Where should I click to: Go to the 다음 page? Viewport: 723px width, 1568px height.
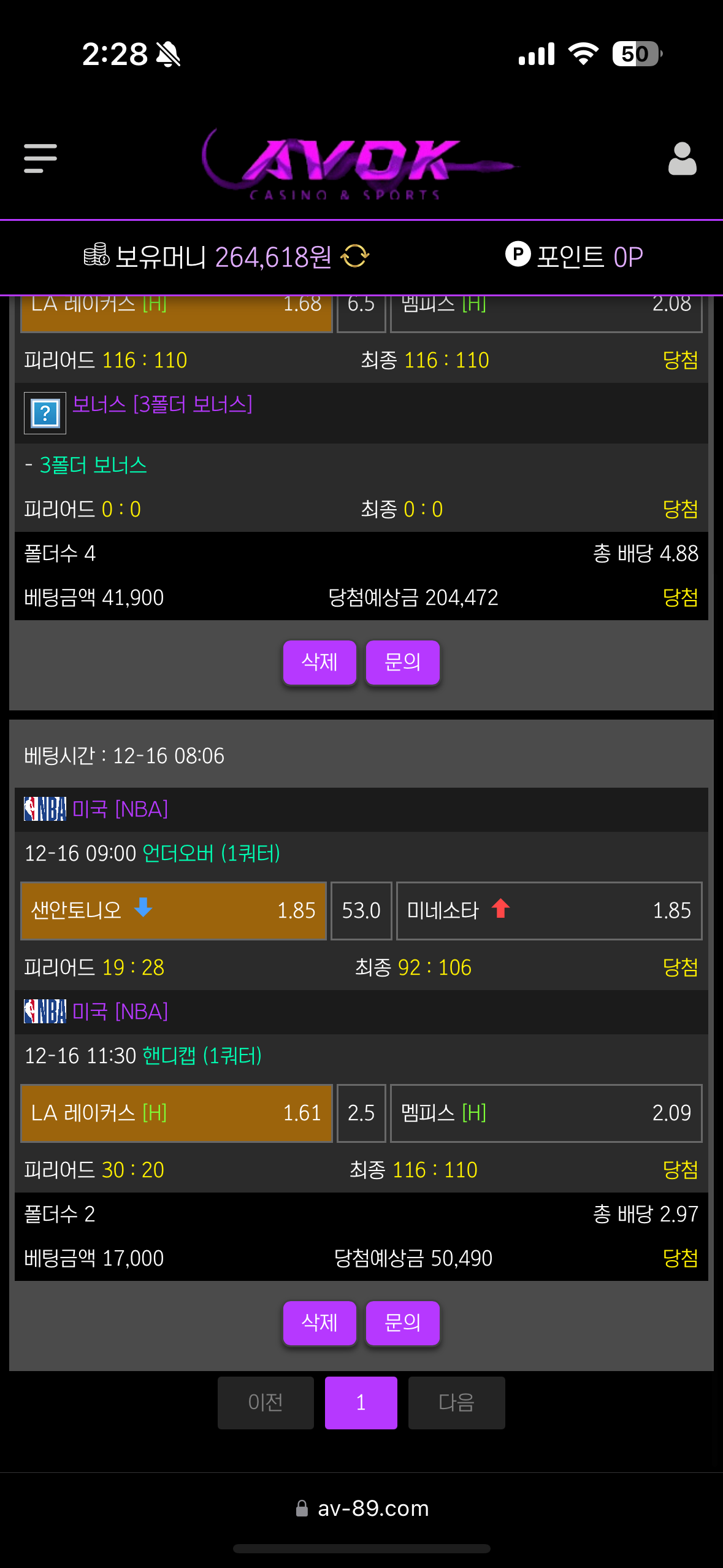(x=456, y=1402)
